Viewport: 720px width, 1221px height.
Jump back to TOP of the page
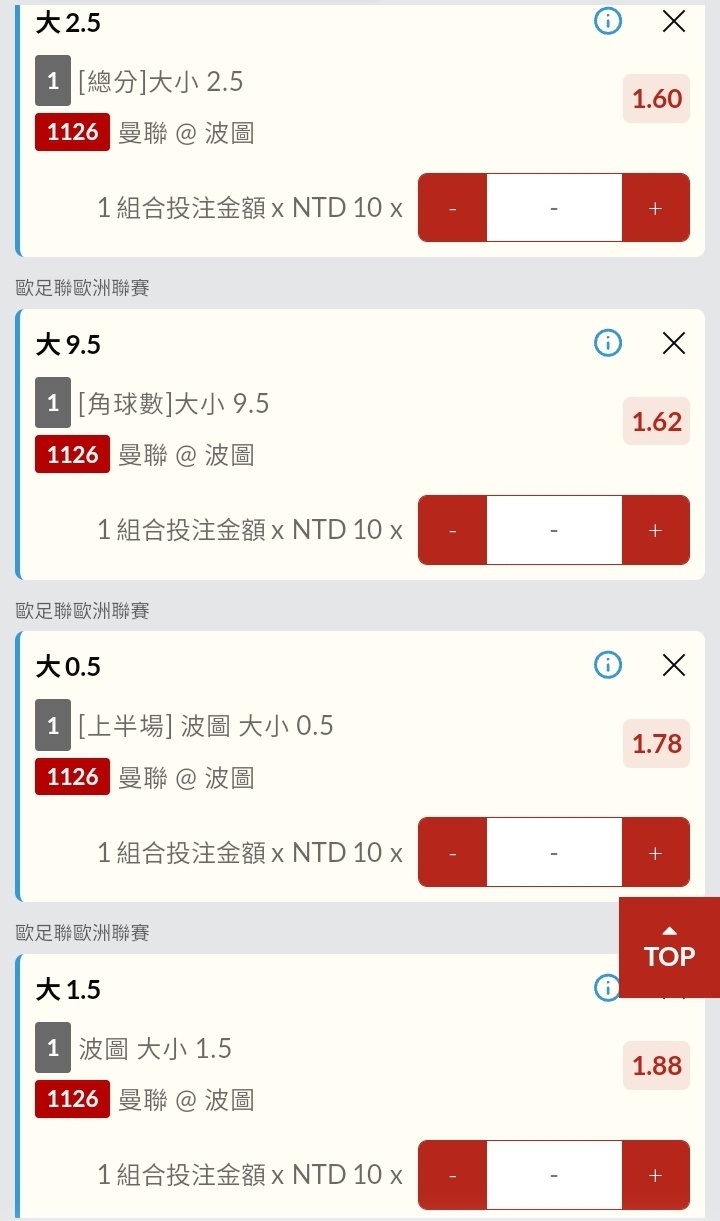(x=669, y=947)
